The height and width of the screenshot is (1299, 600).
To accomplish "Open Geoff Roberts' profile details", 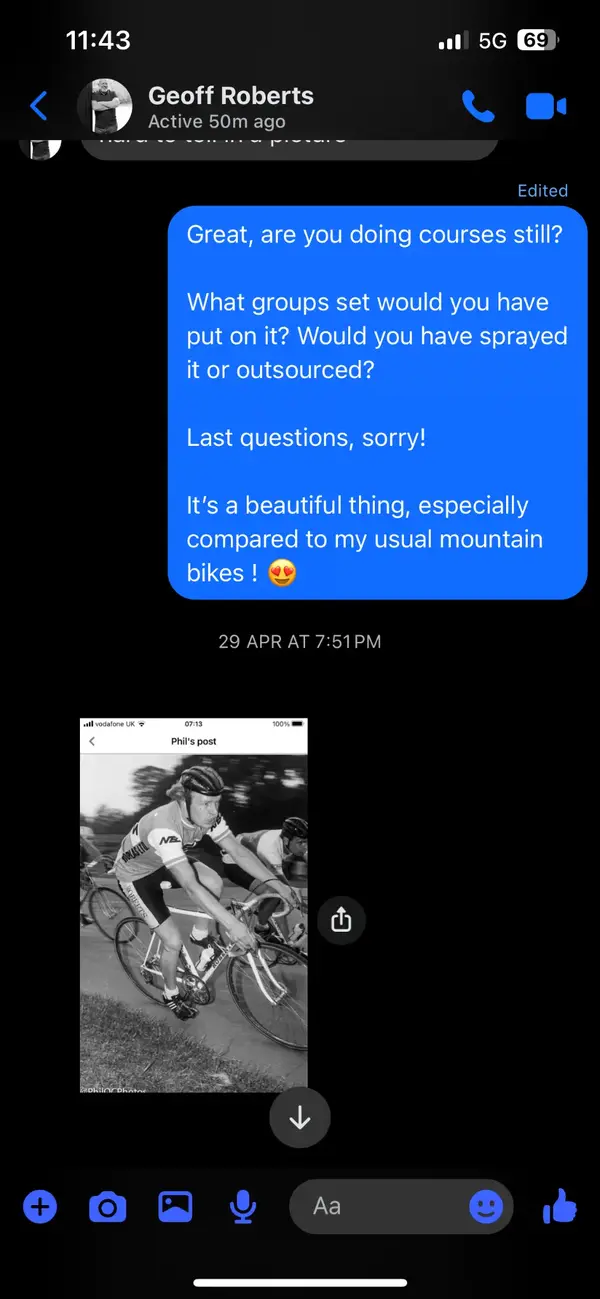I will pos(230,107).
